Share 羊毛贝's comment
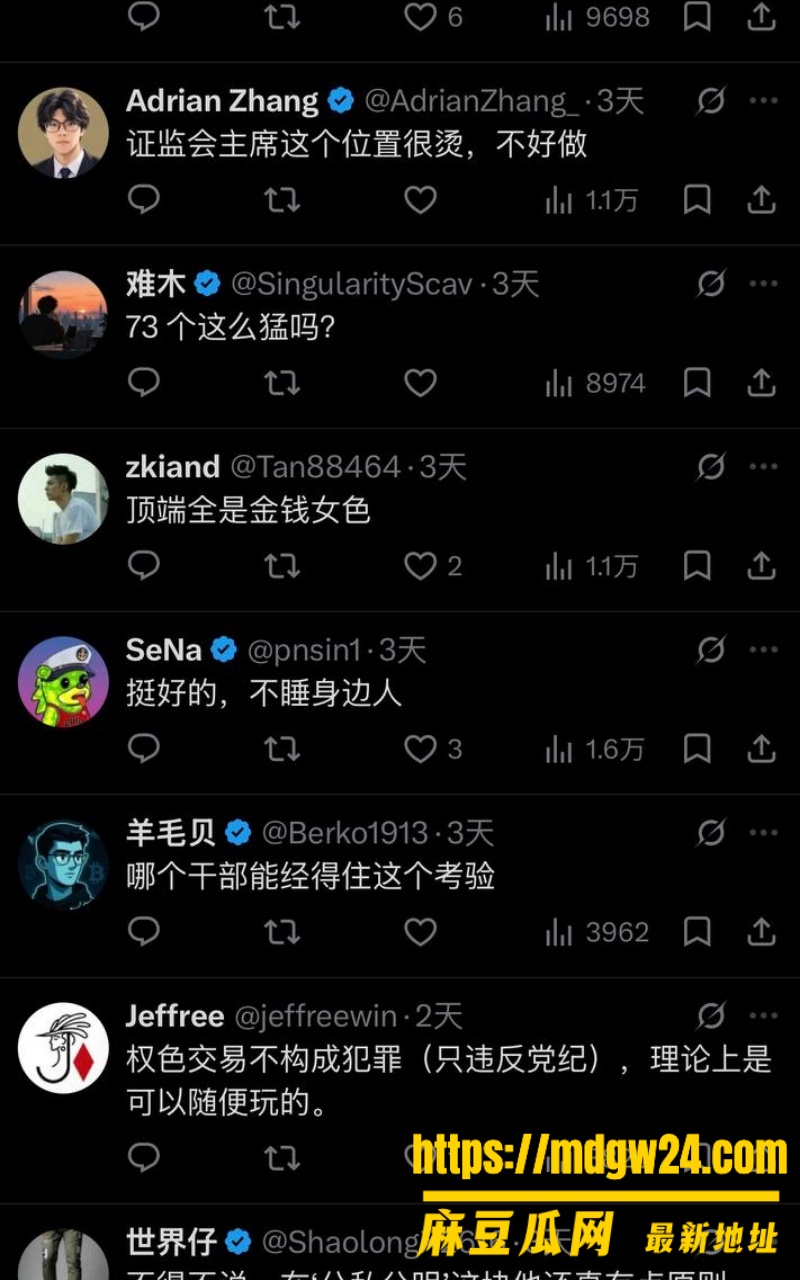 762,931
